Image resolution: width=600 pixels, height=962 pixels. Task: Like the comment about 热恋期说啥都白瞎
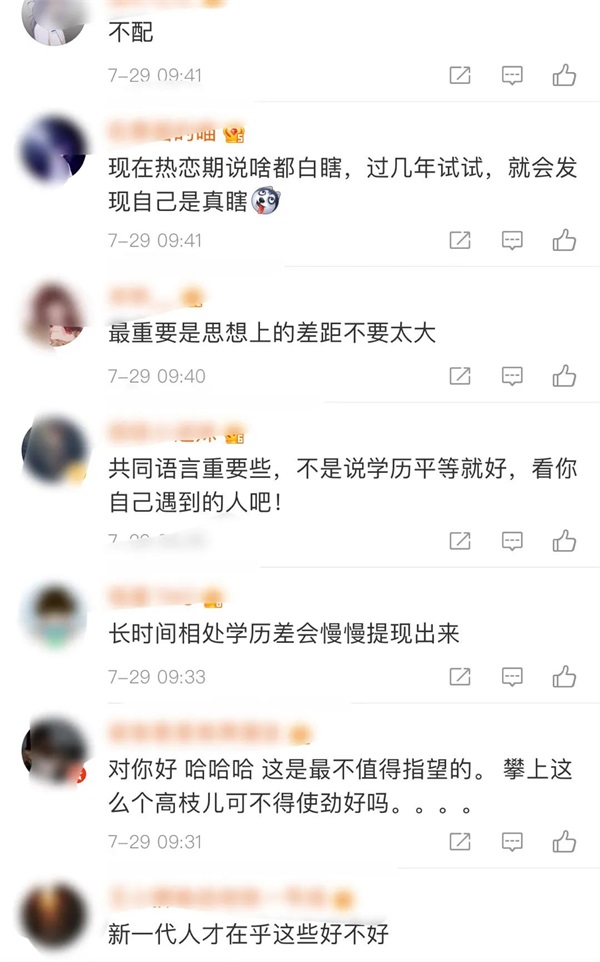(x=564, y=240)
